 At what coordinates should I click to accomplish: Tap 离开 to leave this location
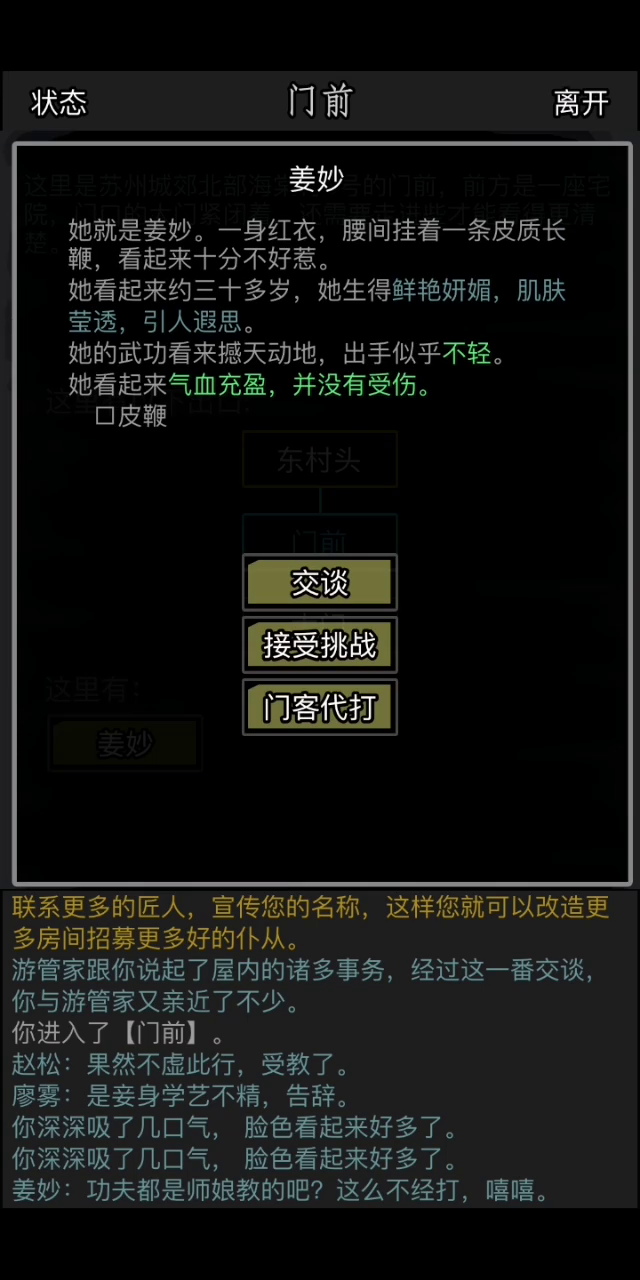581,102
